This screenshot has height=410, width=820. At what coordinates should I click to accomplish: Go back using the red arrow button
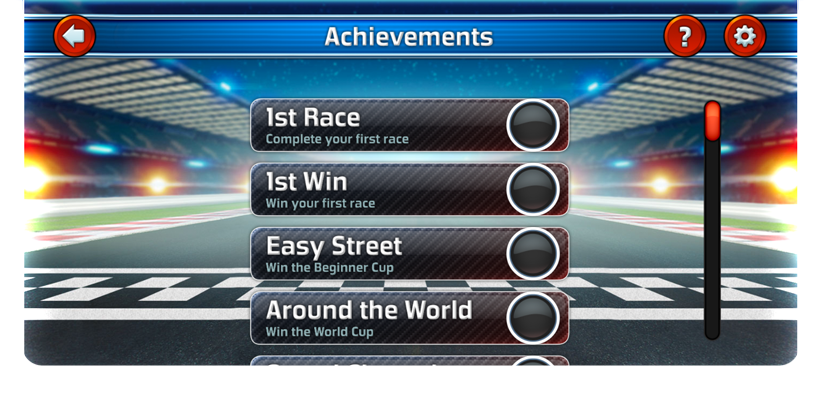(x=74, y=37)
